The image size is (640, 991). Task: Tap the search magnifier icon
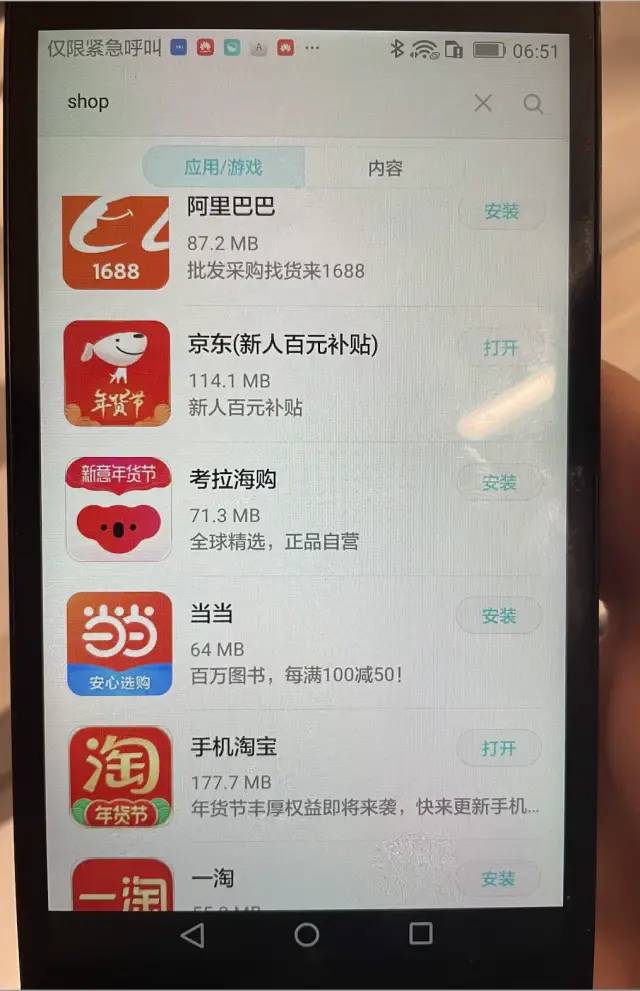coord(533,104)
